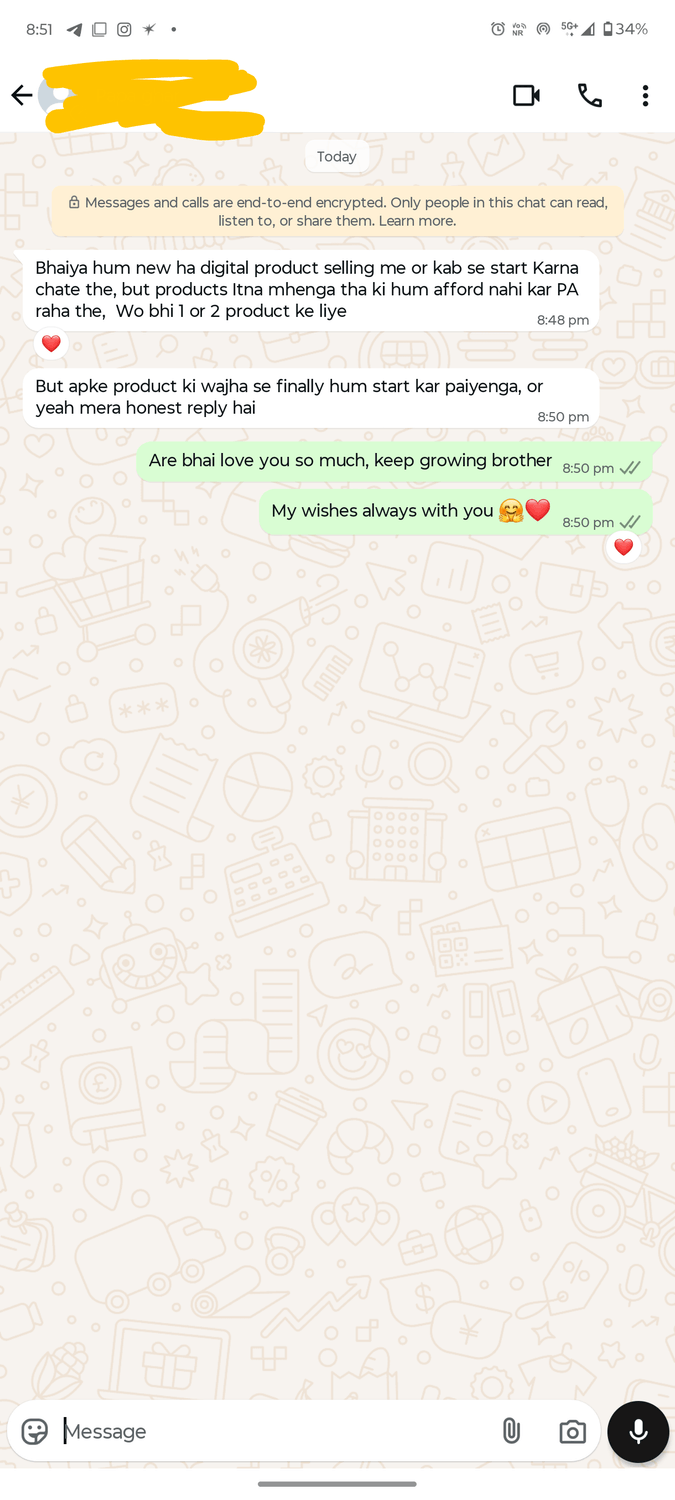Screen dimensions: 675x1500
Task: View the heart reaction on the 8:48 pm message
Action: click(x=51, y=344)
